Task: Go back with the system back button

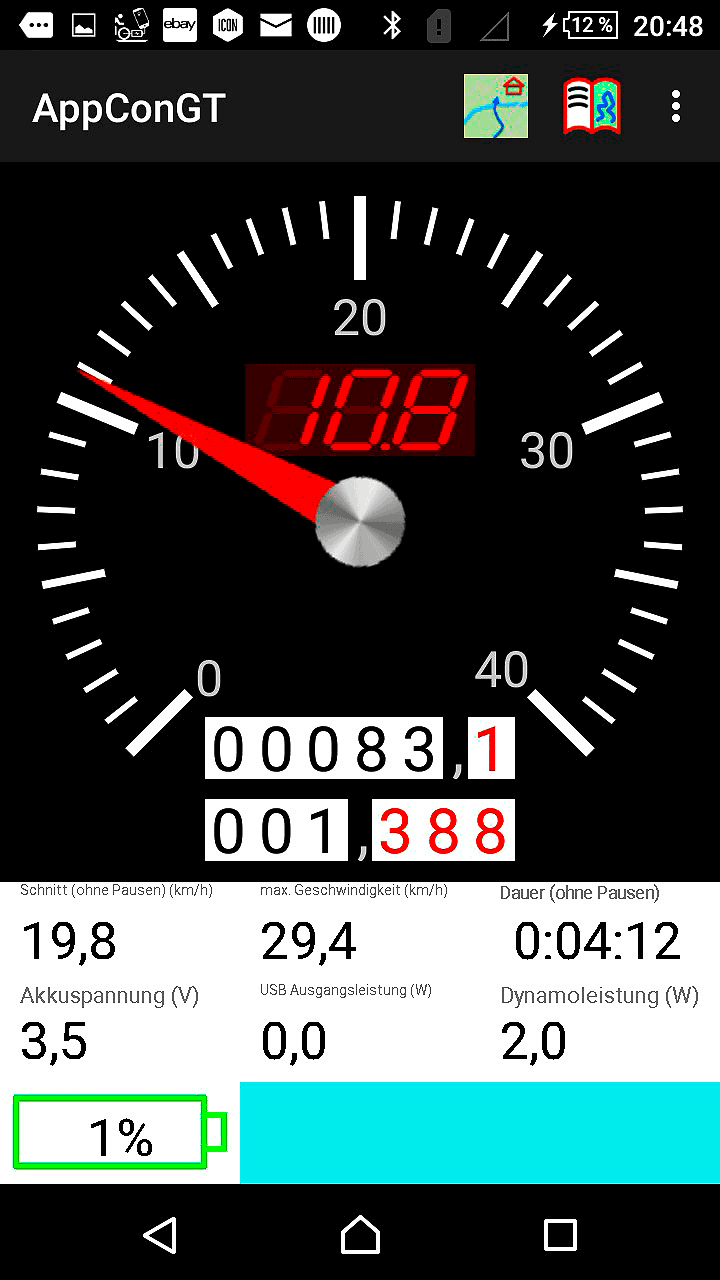Action: pos(160,1235)
